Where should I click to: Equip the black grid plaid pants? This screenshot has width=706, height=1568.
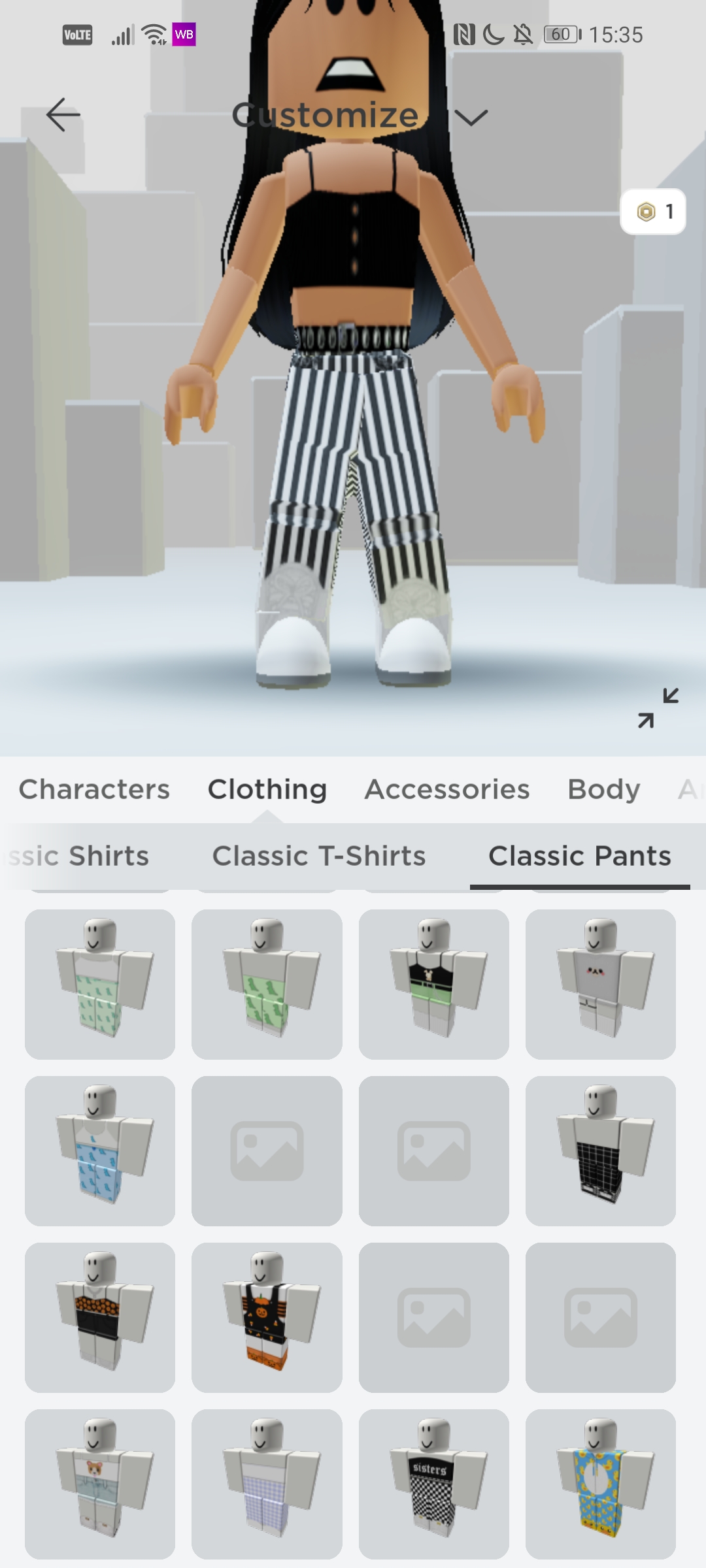[x=600, y=1151]
